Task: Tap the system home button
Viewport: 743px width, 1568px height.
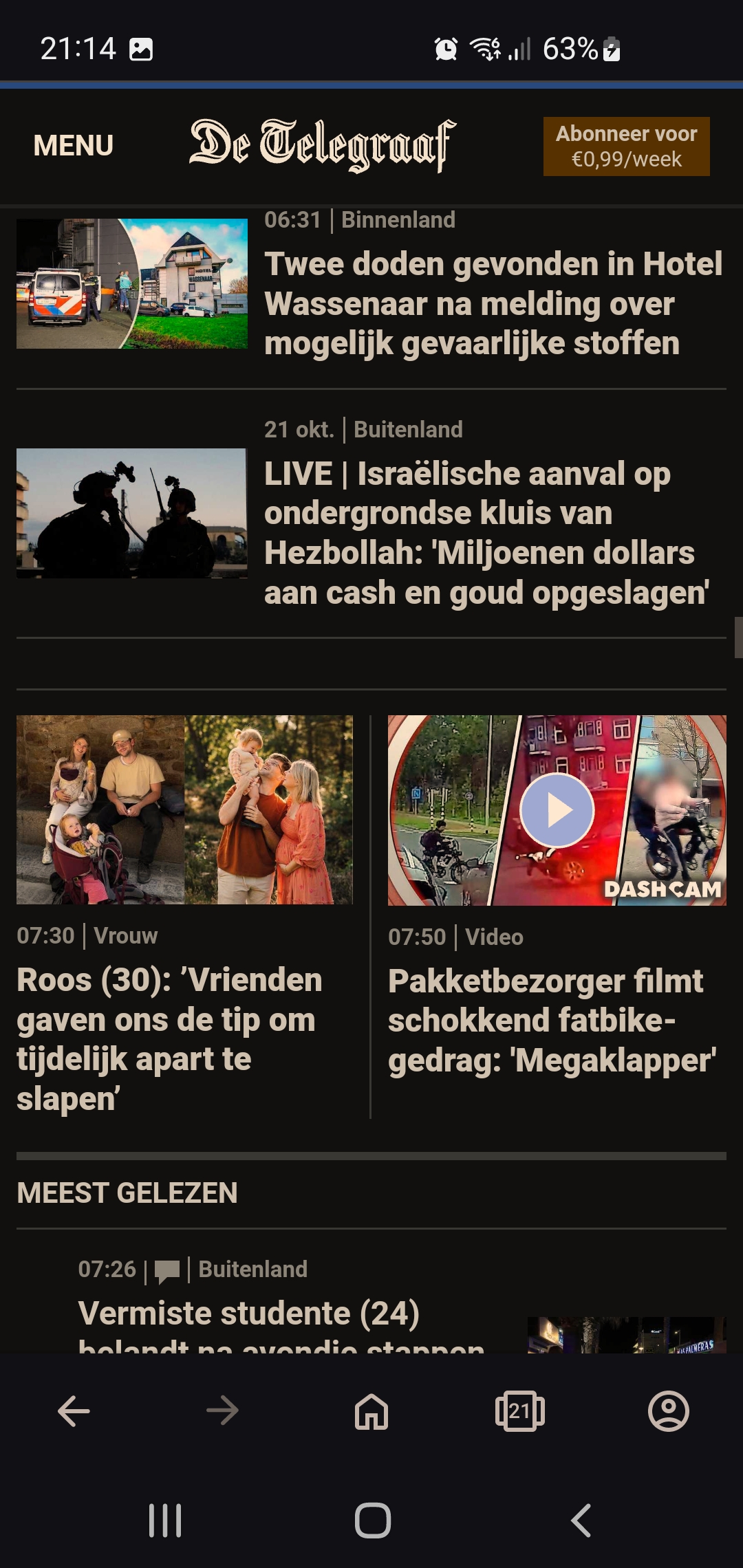Action: click(373, 1520)
